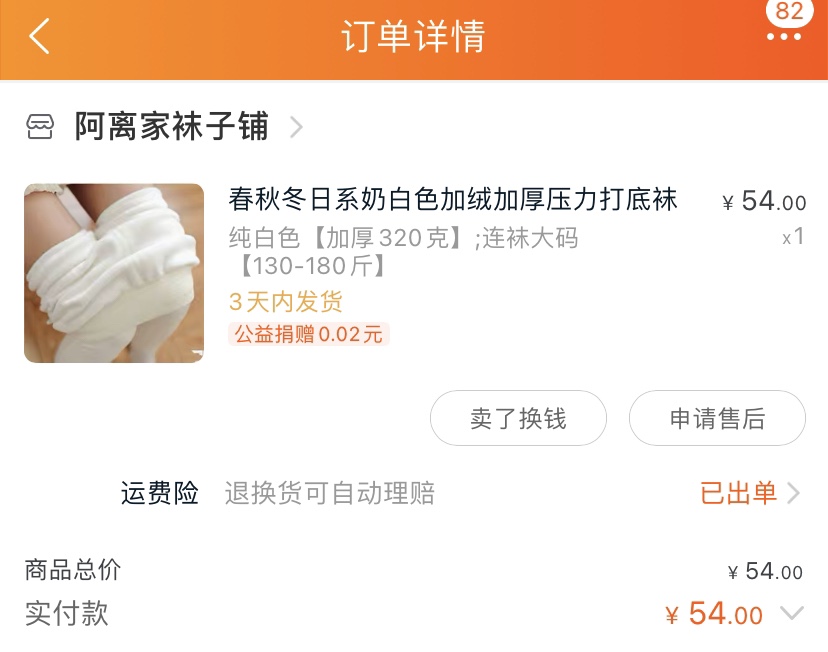Screen dimensions: 828x652
Task: Open the 阿离家袜子铺 store page
Action: [172, 127]
